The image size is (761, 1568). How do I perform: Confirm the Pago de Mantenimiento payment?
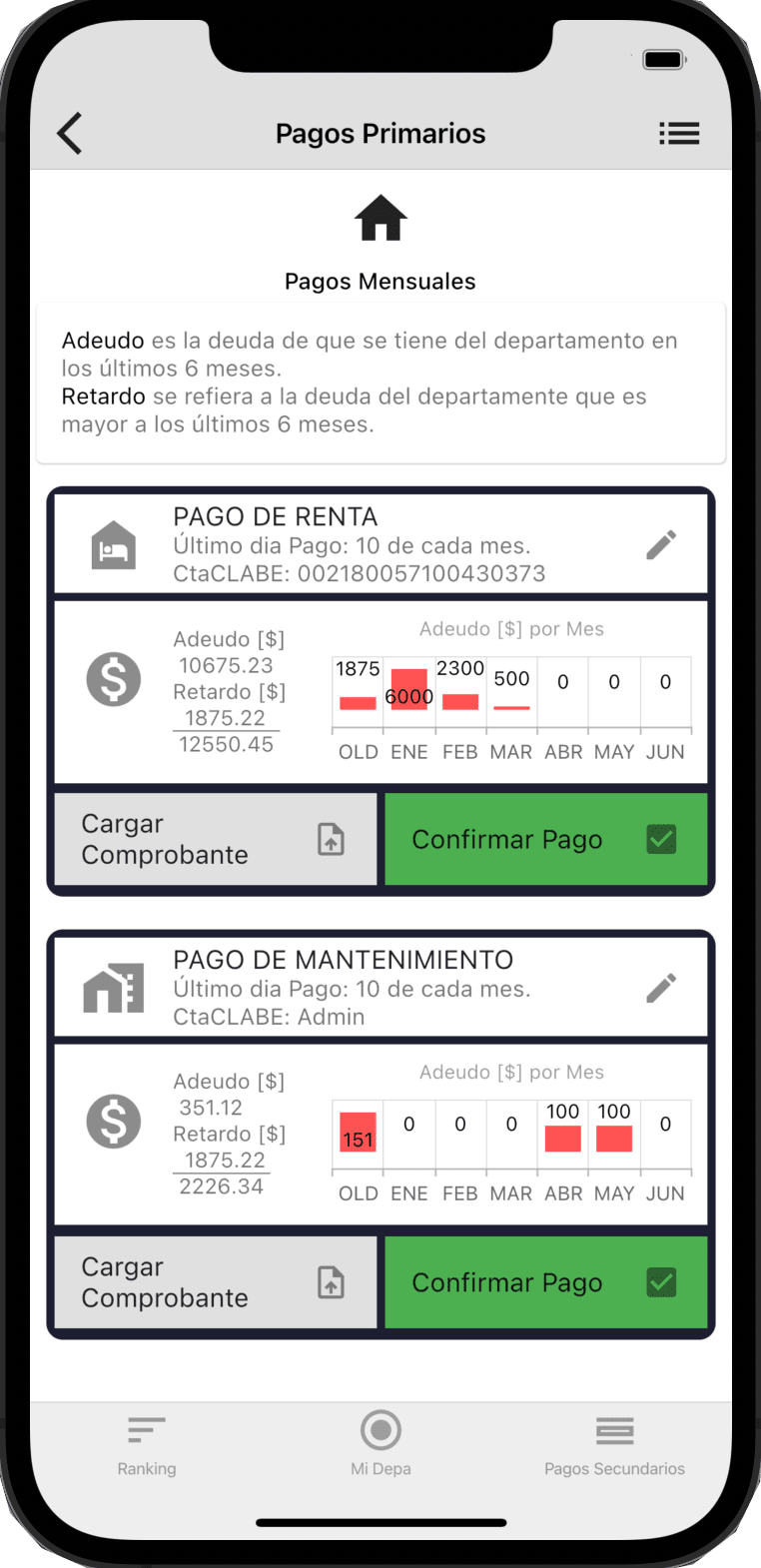(546, 1282)
